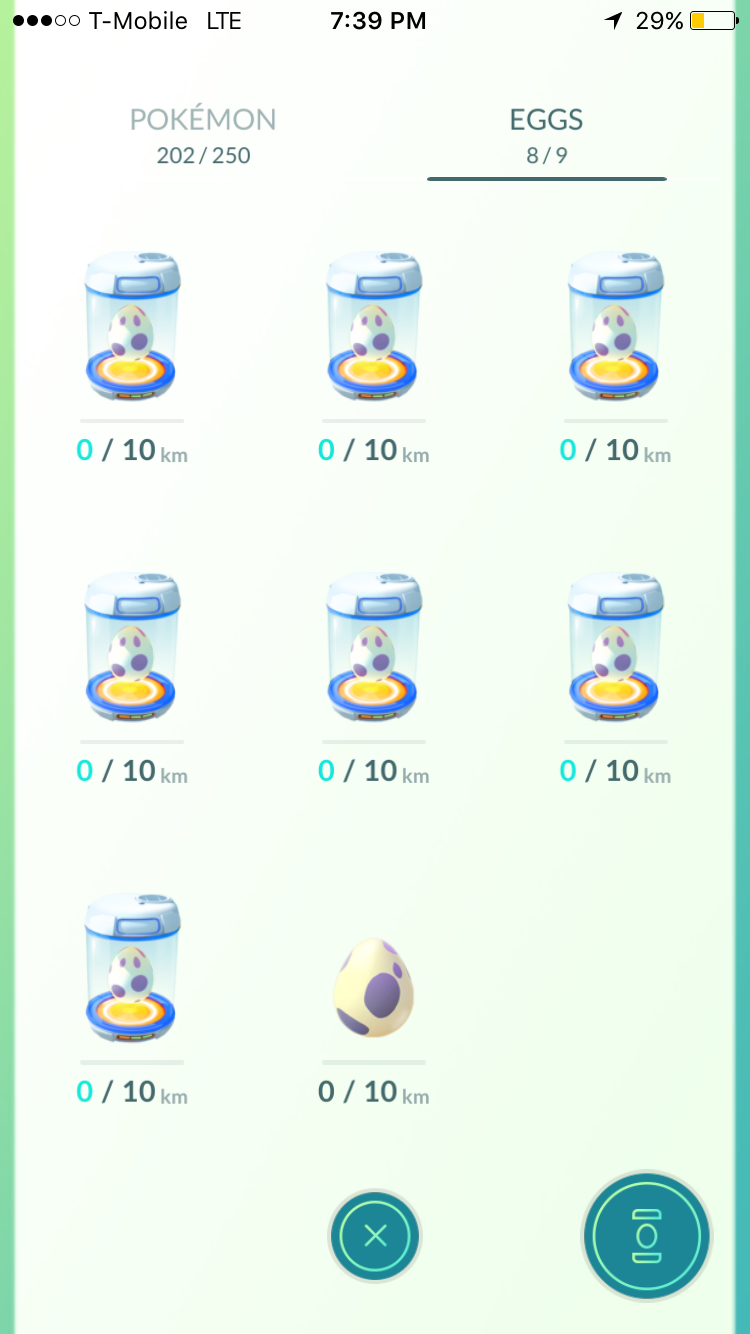Close the eggs screen with X button
The height and width of the screenshot is (1334, 750).
click(x=375, y=1236)
